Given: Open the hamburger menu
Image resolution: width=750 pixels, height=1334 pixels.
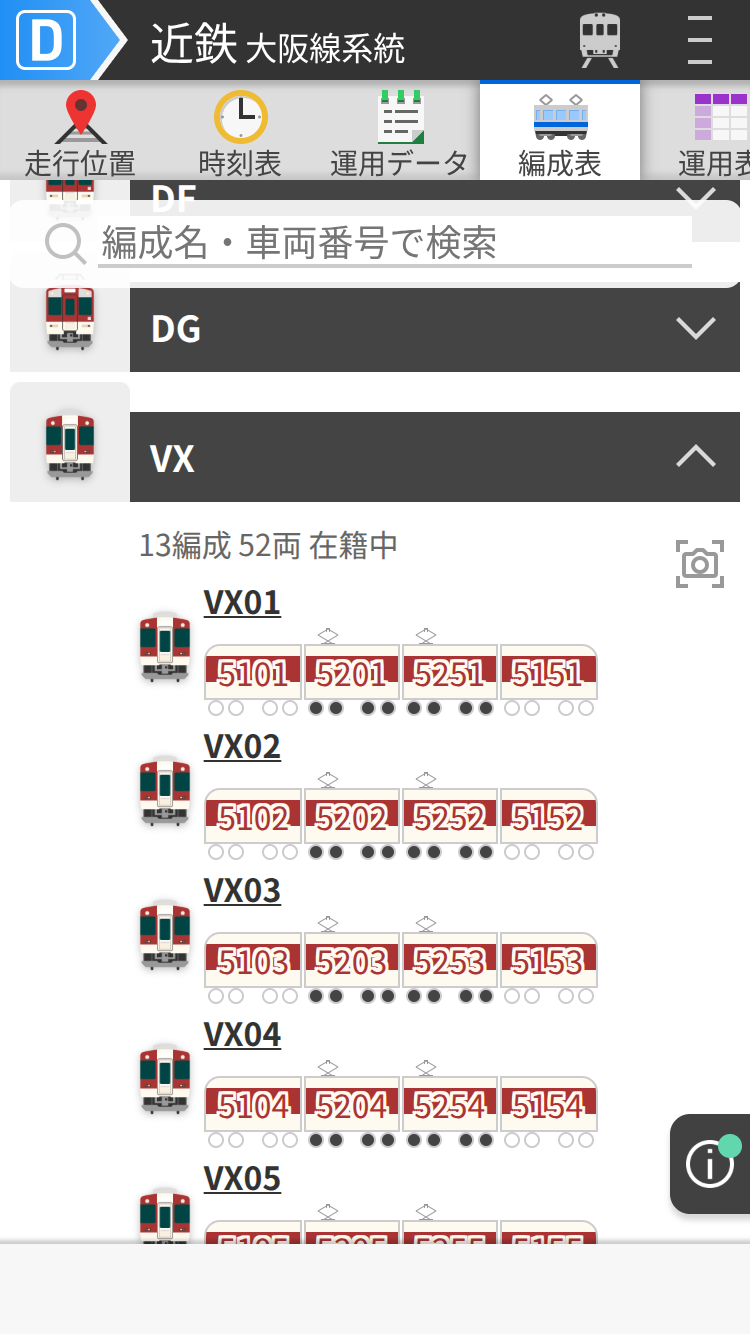Looking at the screenshot, I should pos(700,40).
